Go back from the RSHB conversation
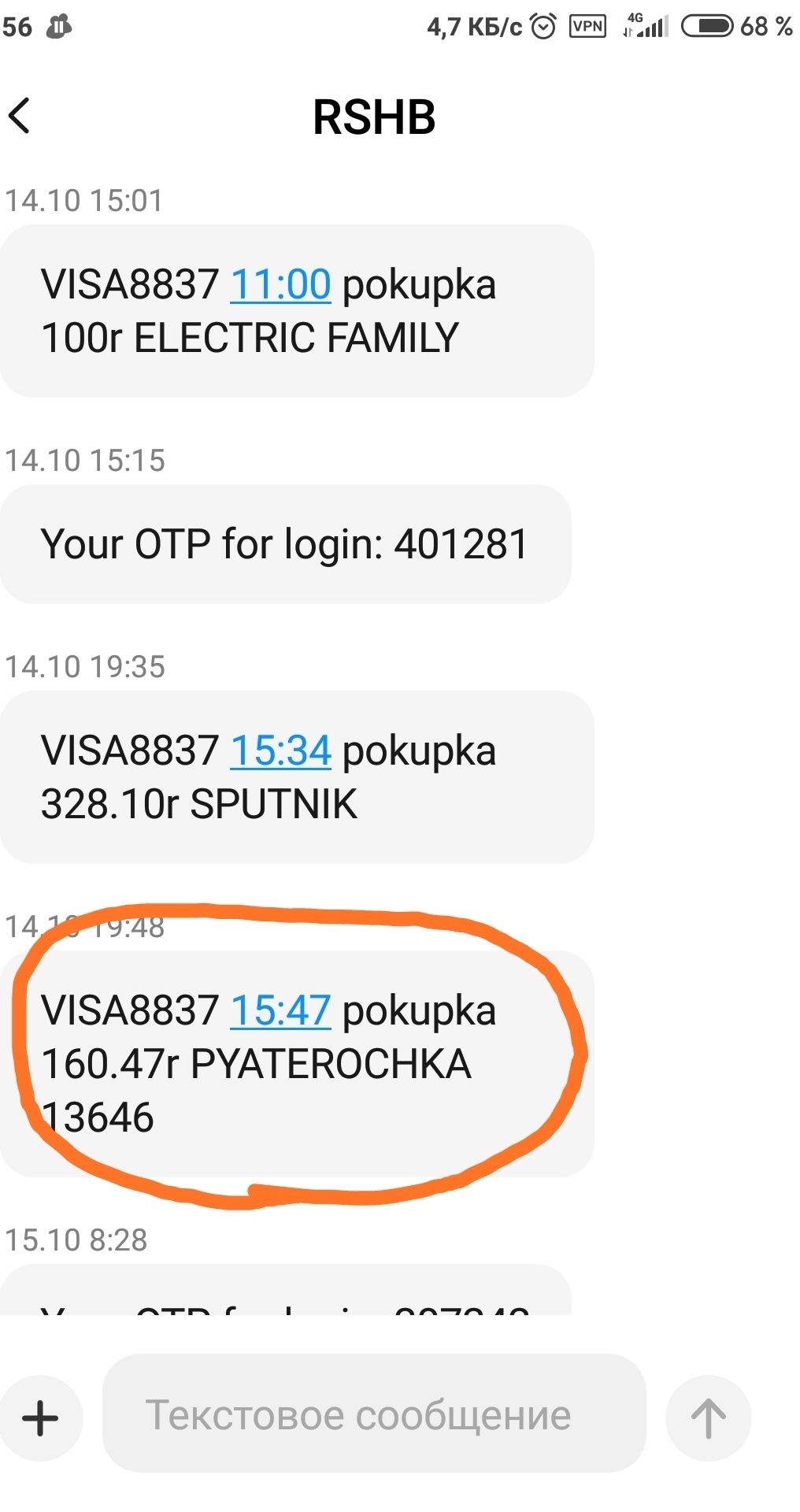Viewport: 800px width, 1512px height. coord(20,116)
